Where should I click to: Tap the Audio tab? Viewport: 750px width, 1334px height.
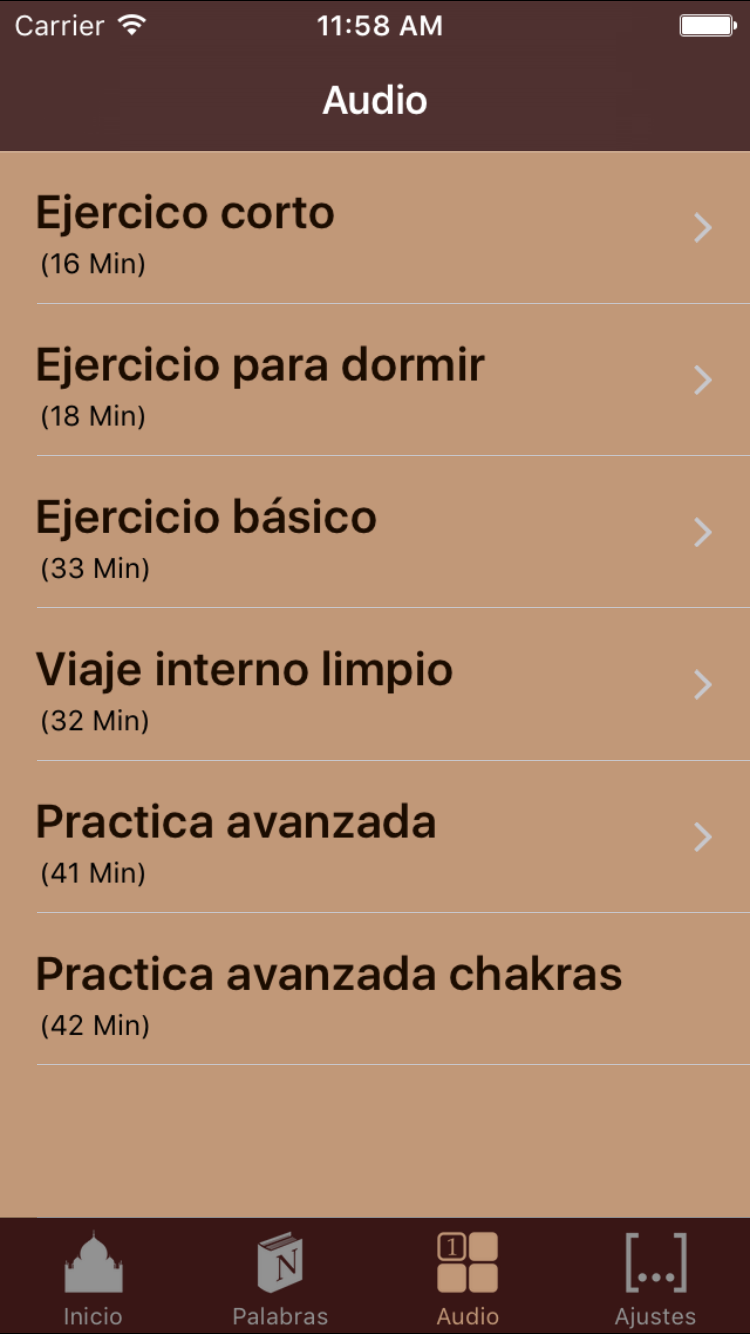467,1278
